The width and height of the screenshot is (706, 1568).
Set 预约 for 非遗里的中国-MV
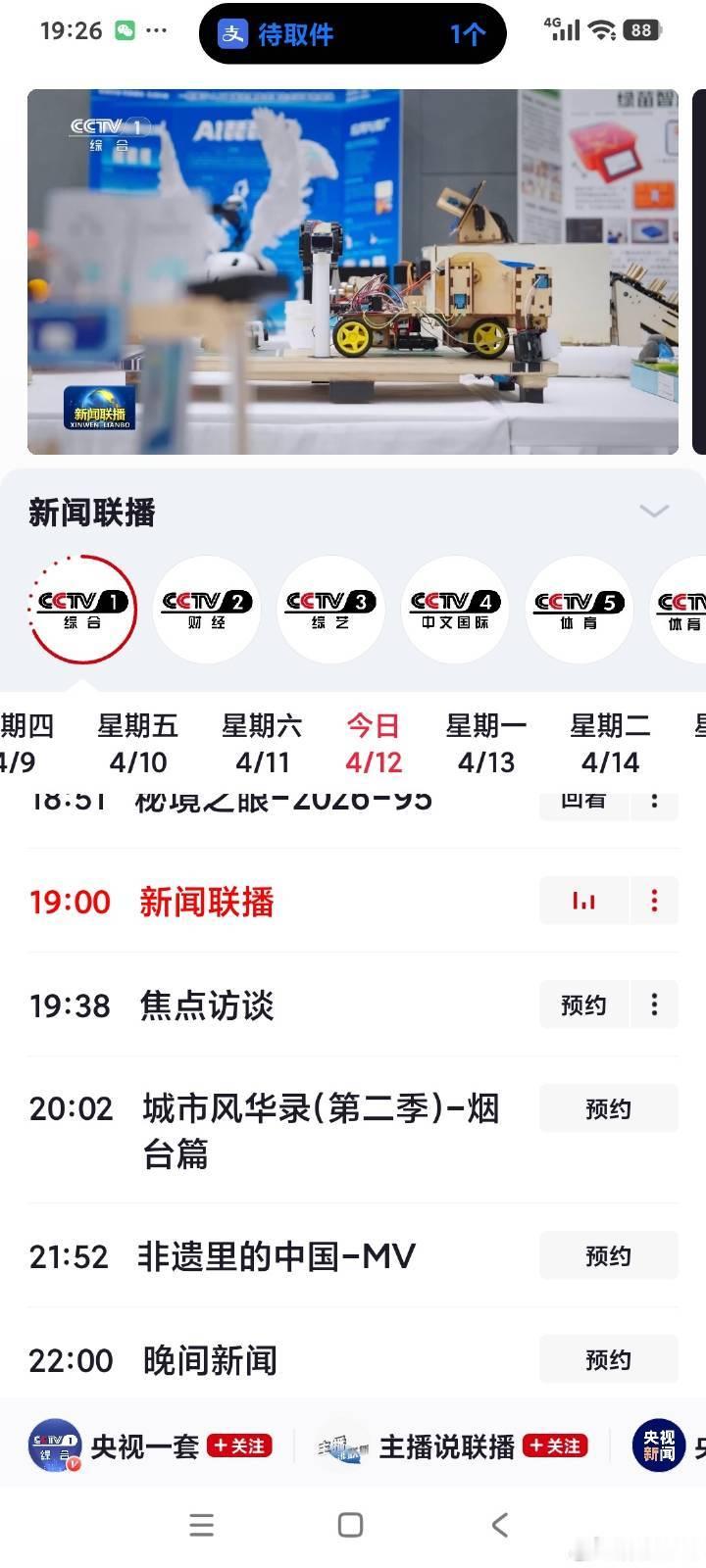(608, 1255)
